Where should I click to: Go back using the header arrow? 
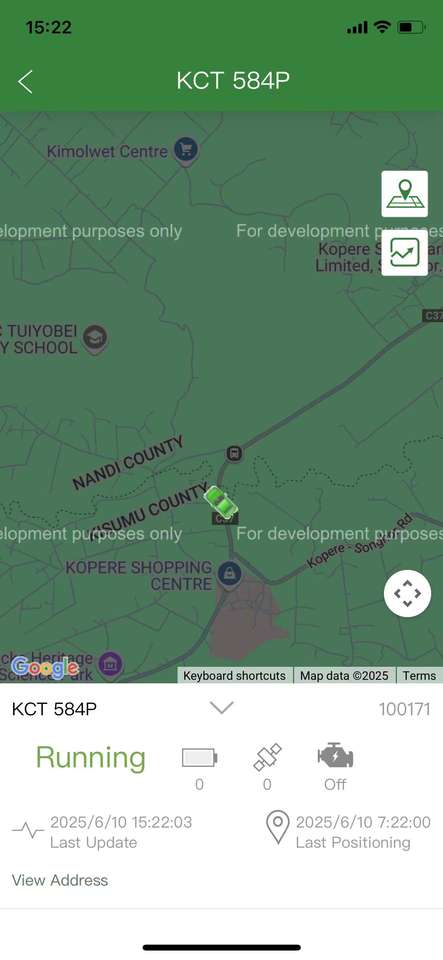pyautogui.click(x=25, y=81)
